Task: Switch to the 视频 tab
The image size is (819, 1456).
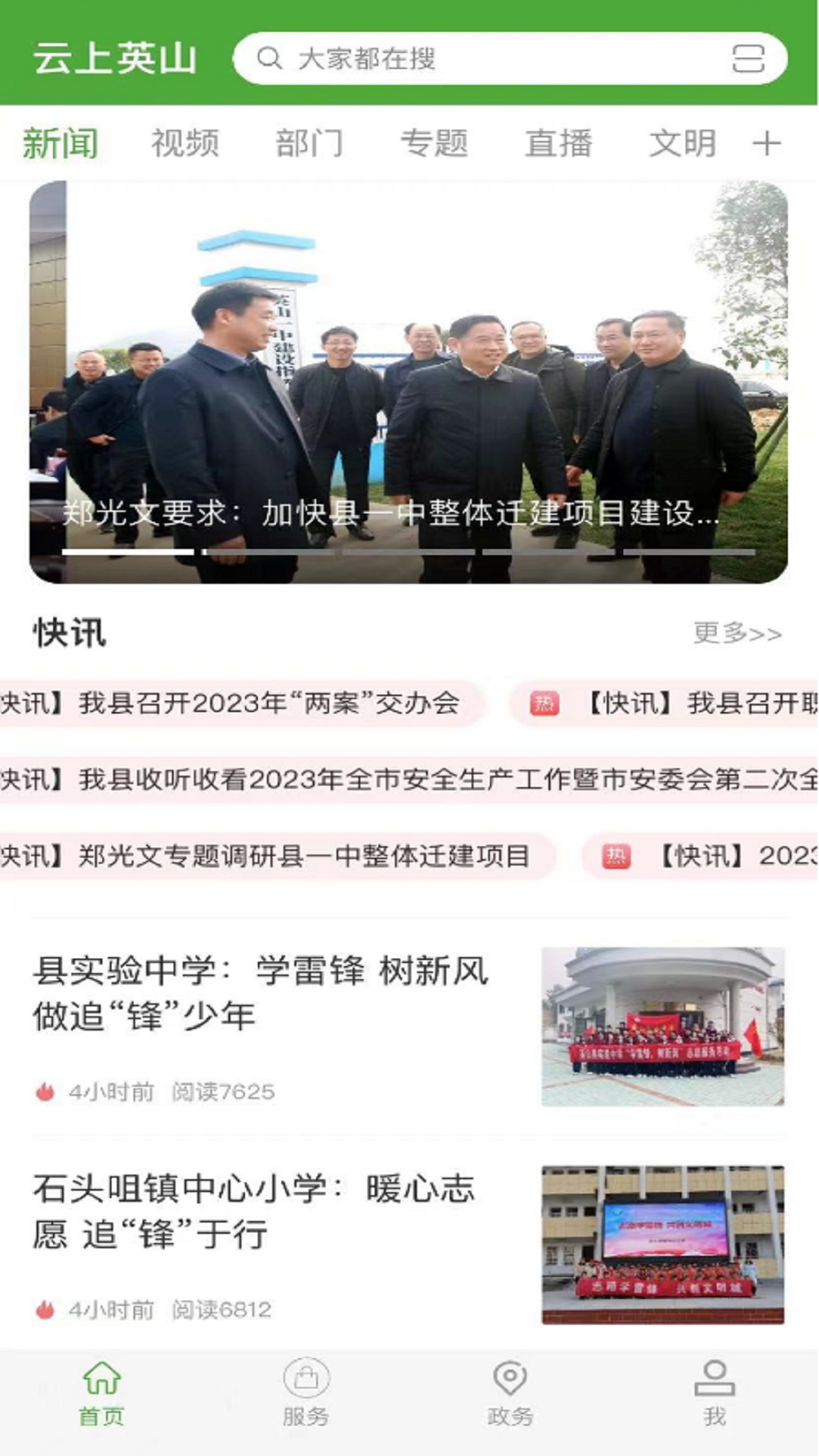Action: pyautogui.click(x=187, y=140)
